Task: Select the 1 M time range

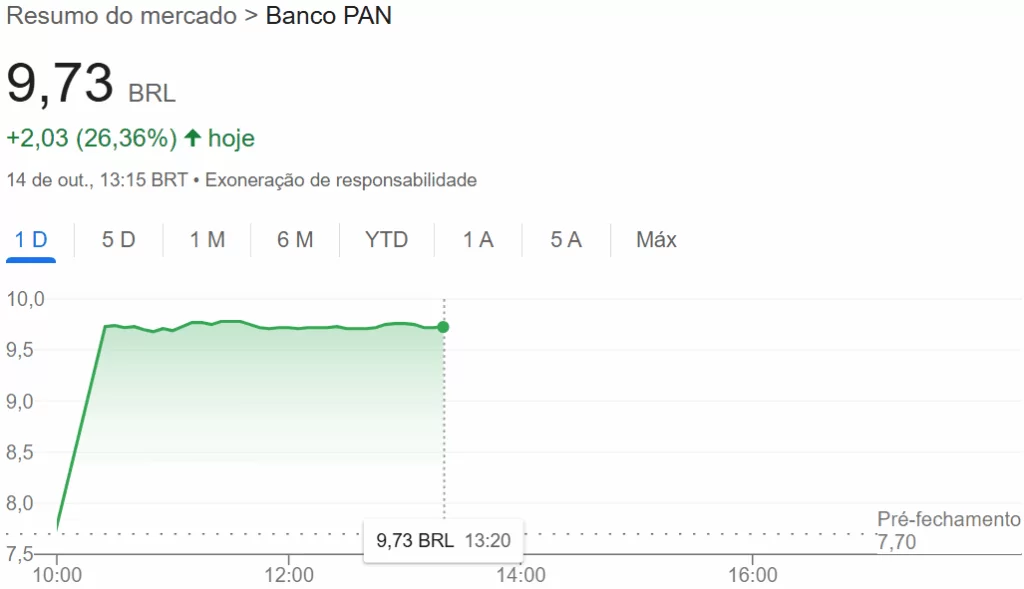Action: [x=207, y=240]
